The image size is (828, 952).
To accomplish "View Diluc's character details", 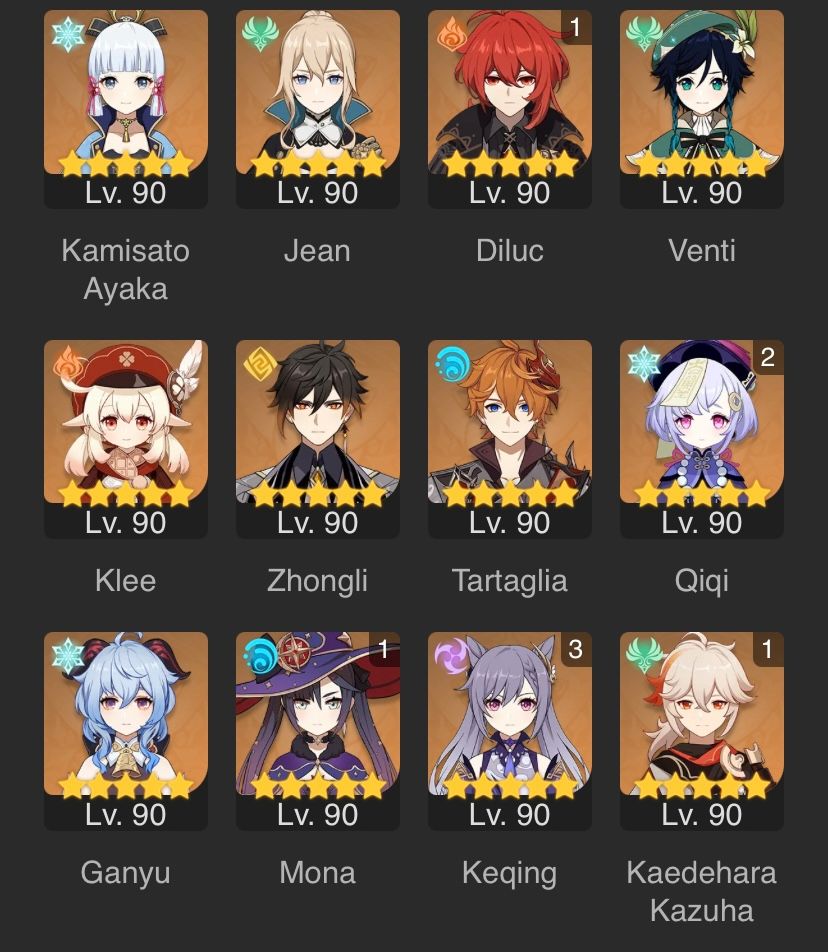I will pos(510,108).
